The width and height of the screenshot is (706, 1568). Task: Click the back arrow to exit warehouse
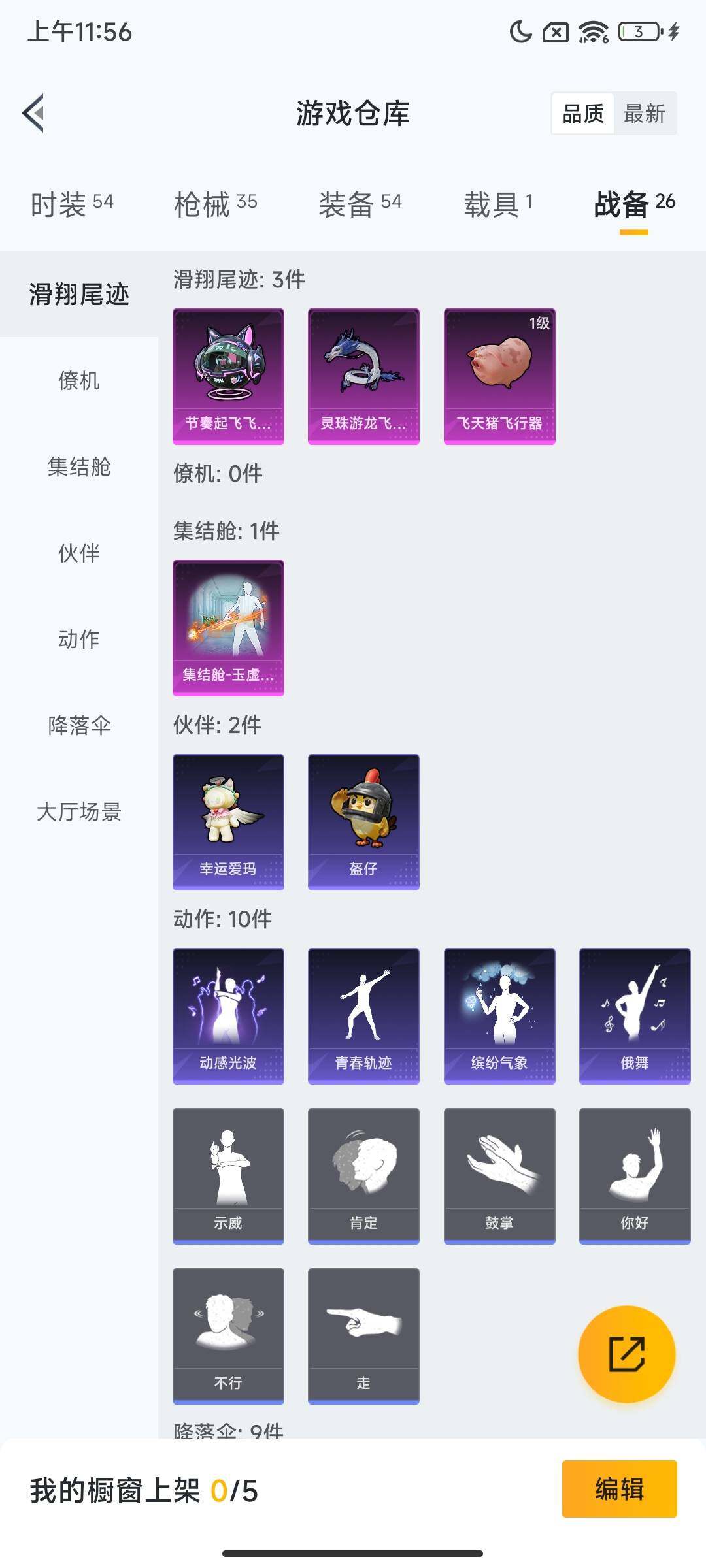pyautogui.click(x=33, y=112)
